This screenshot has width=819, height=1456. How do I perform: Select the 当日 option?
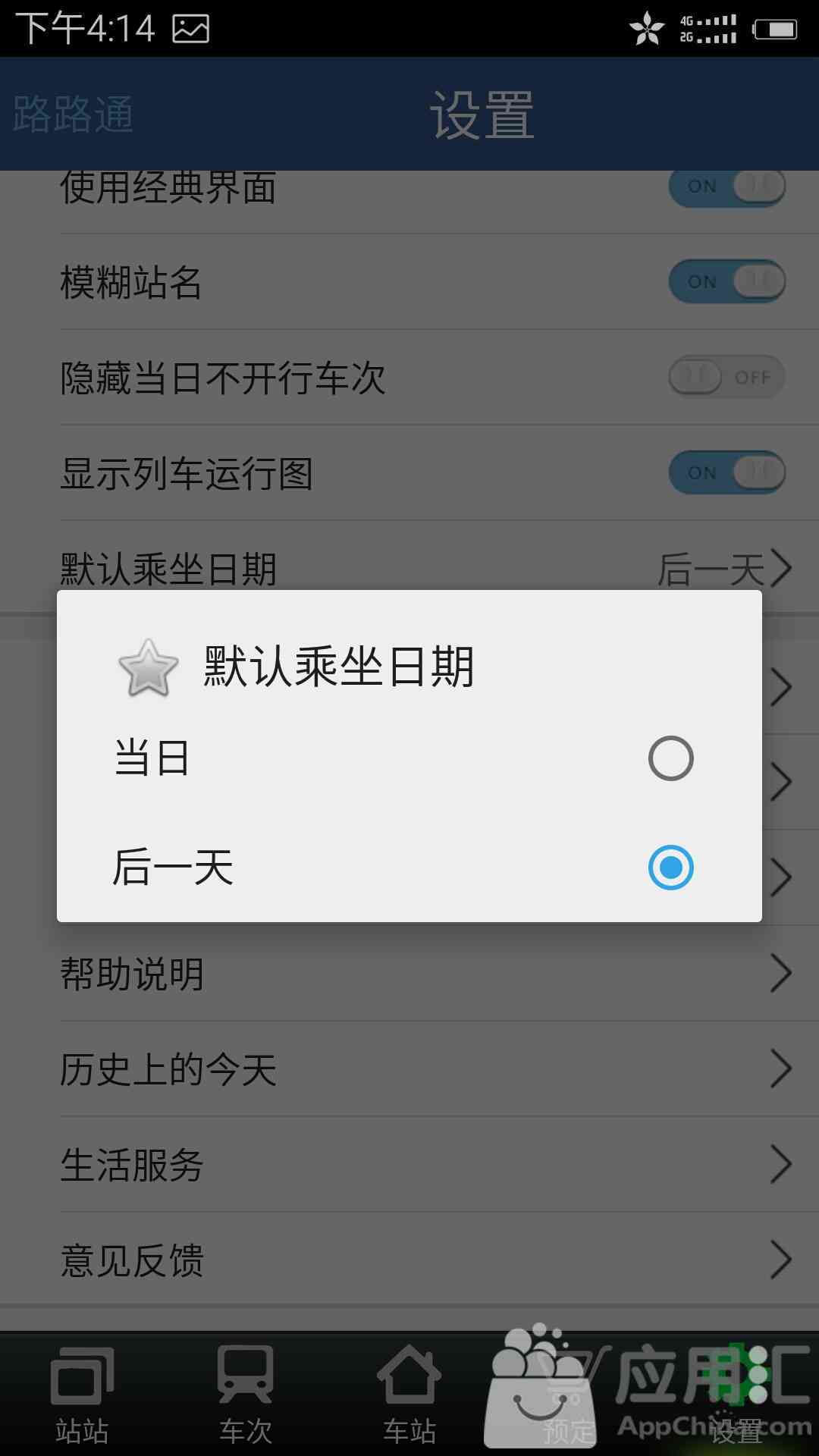click(409, 758)
